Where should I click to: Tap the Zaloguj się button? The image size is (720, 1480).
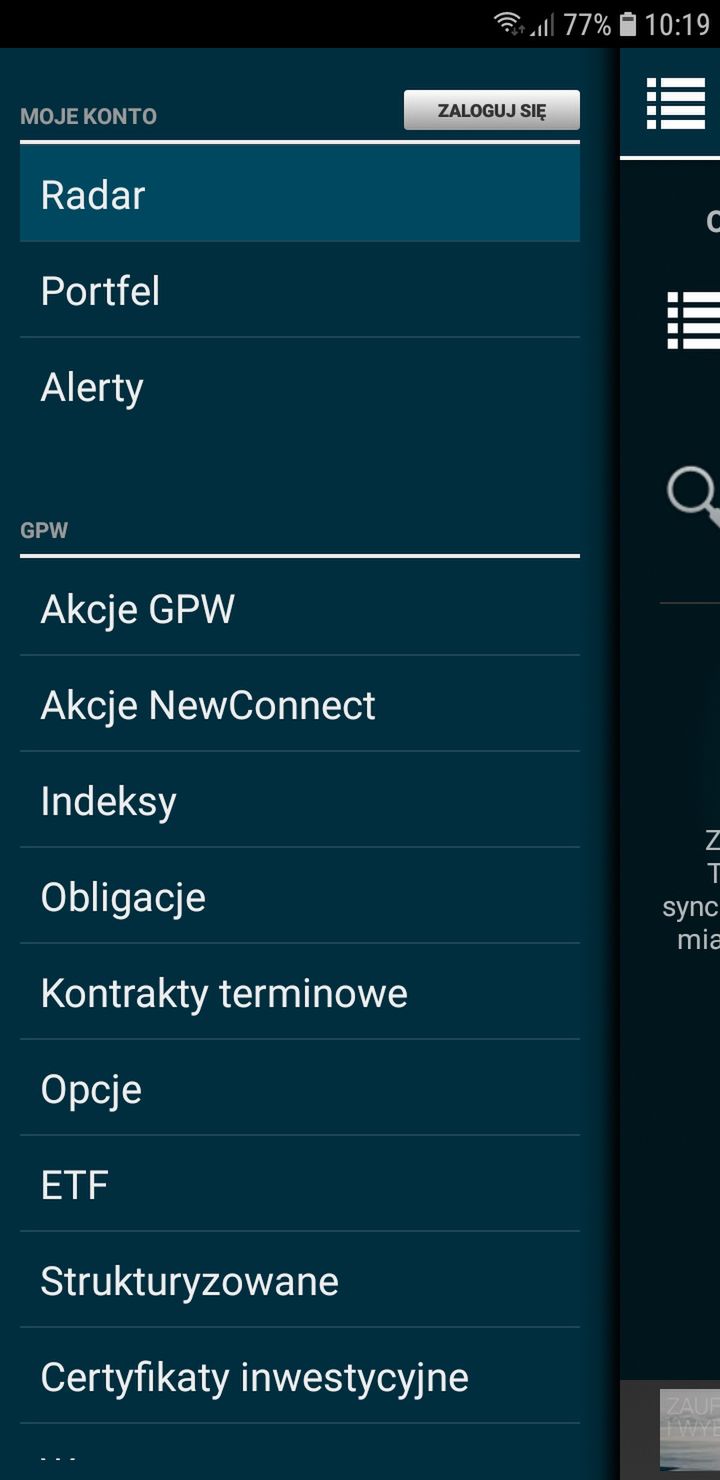(491, 110)
